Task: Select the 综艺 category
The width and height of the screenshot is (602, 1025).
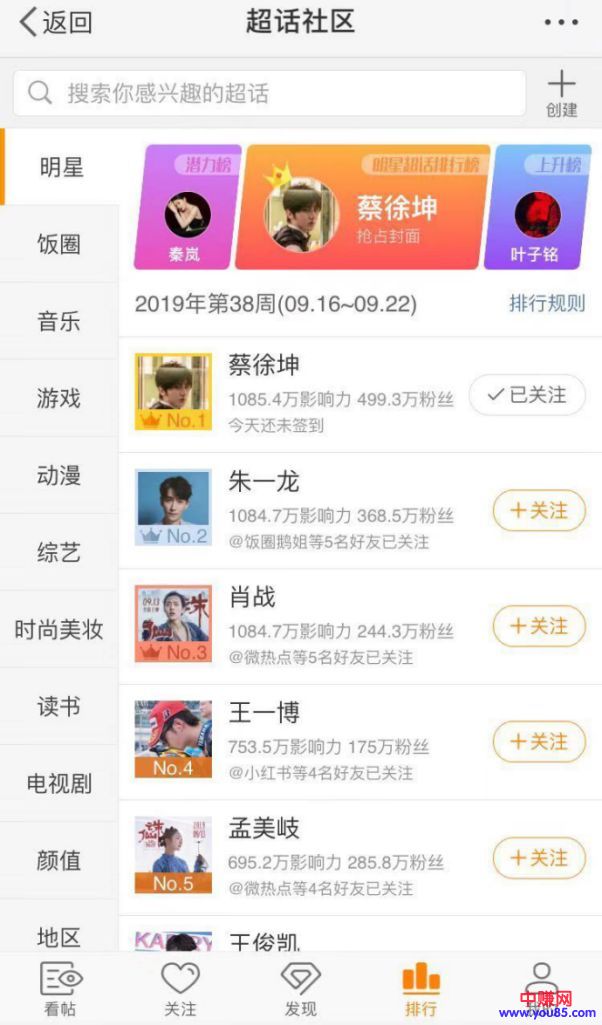Action: [59, 552]
